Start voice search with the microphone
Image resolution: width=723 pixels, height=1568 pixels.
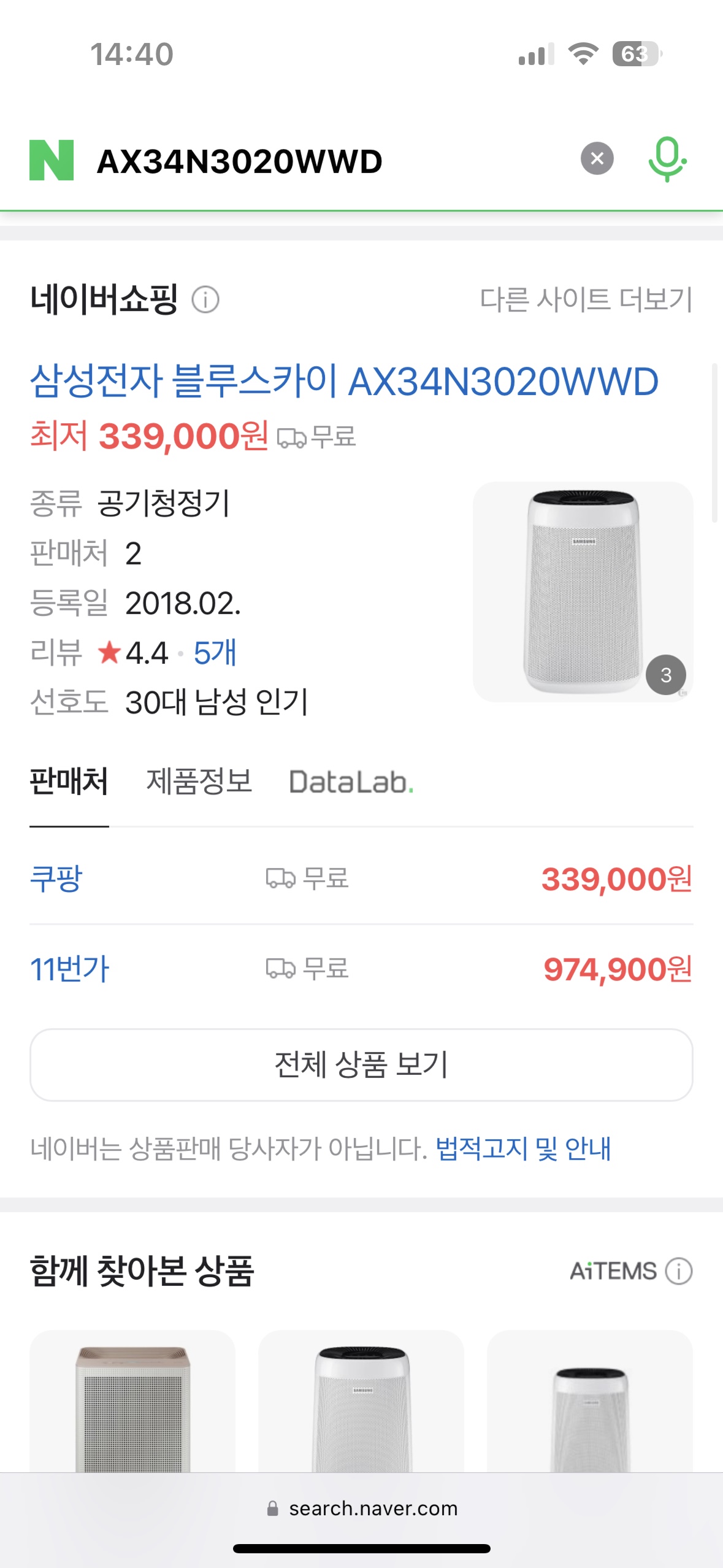point(667,159)
